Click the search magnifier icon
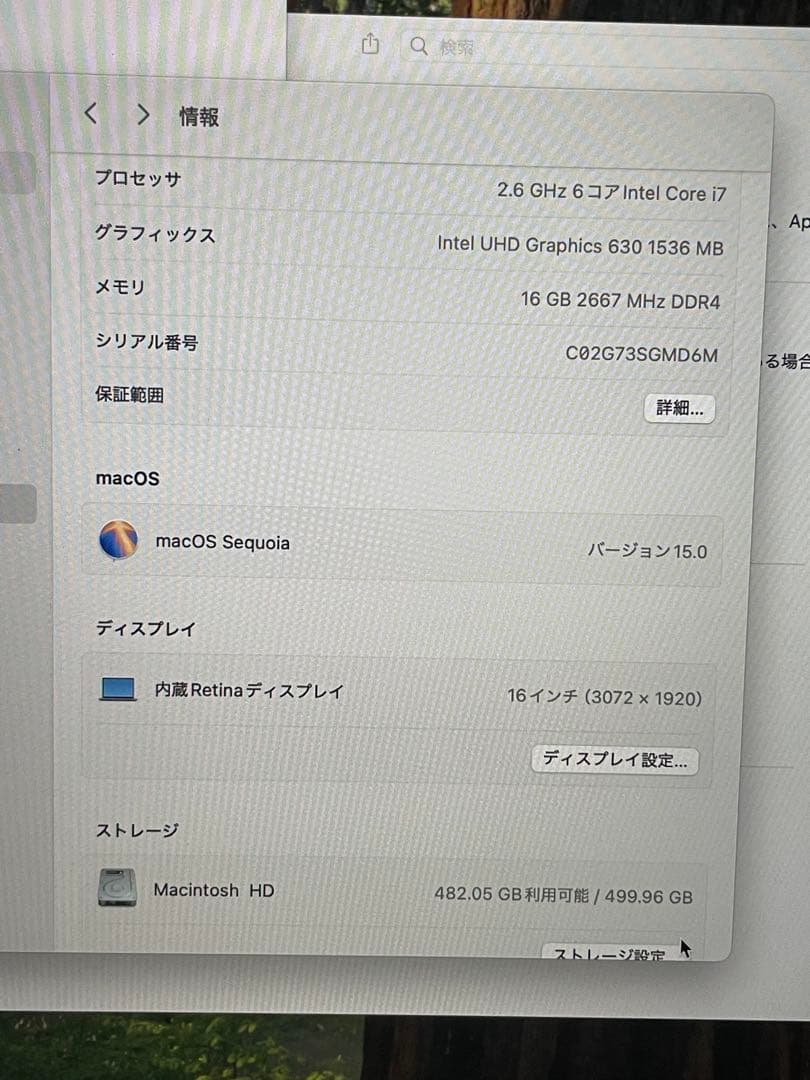810x1080 pixels. pyautogui.click(x=417, y=46)
